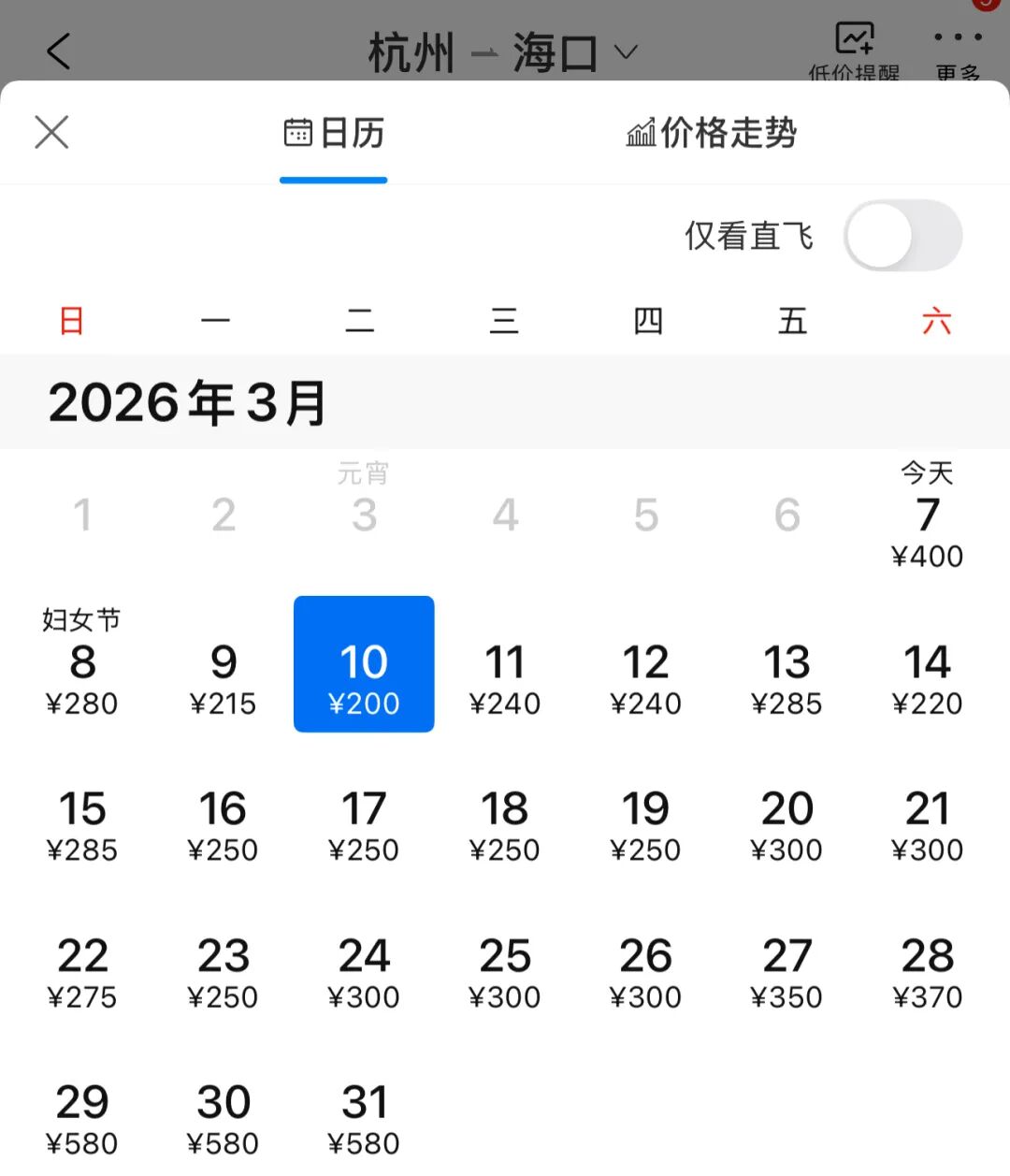Click the chart icon beside 价格走势

[x=641, y=133]
